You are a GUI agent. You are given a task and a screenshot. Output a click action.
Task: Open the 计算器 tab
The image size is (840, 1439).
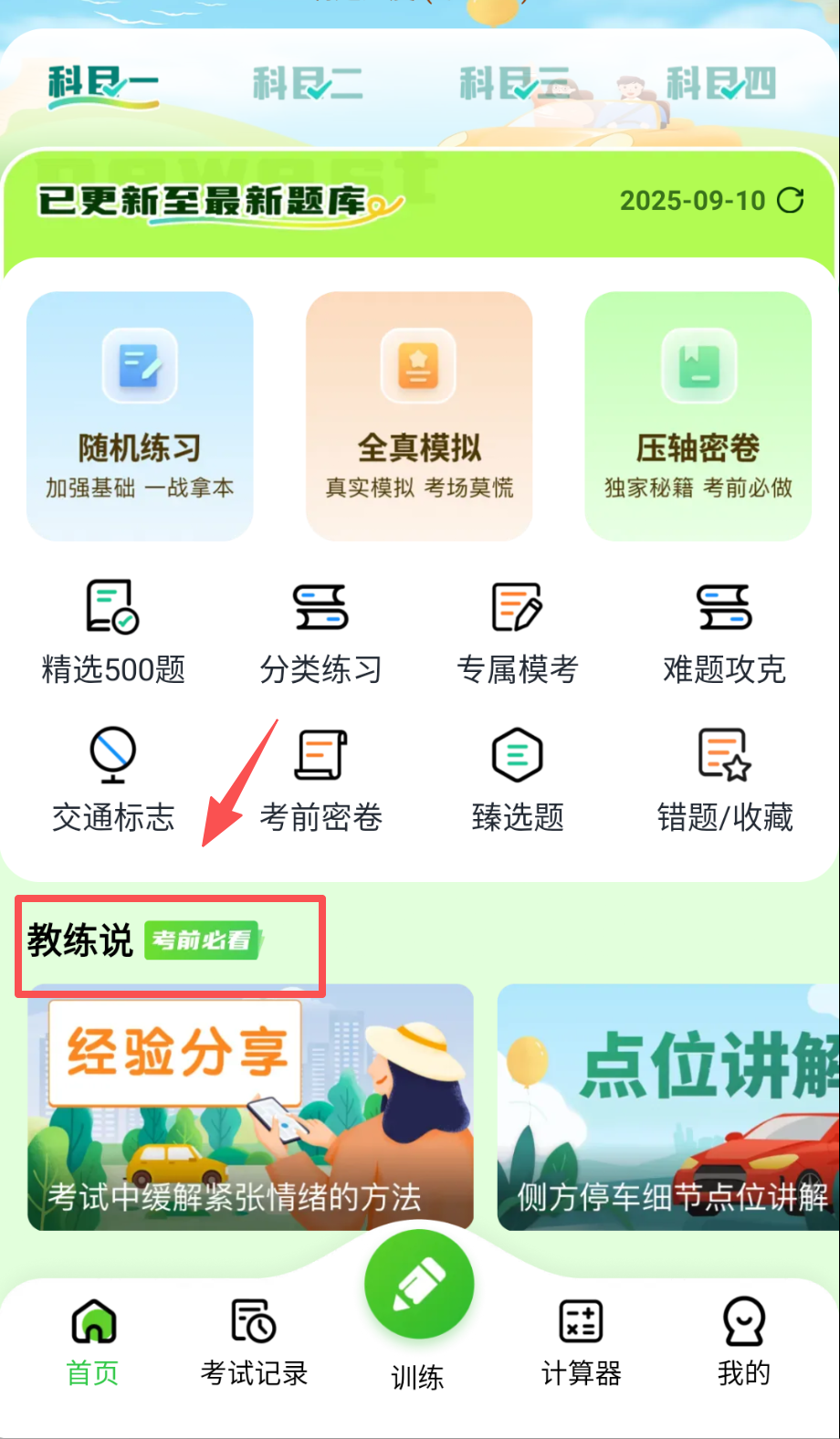click(581, 1342)
